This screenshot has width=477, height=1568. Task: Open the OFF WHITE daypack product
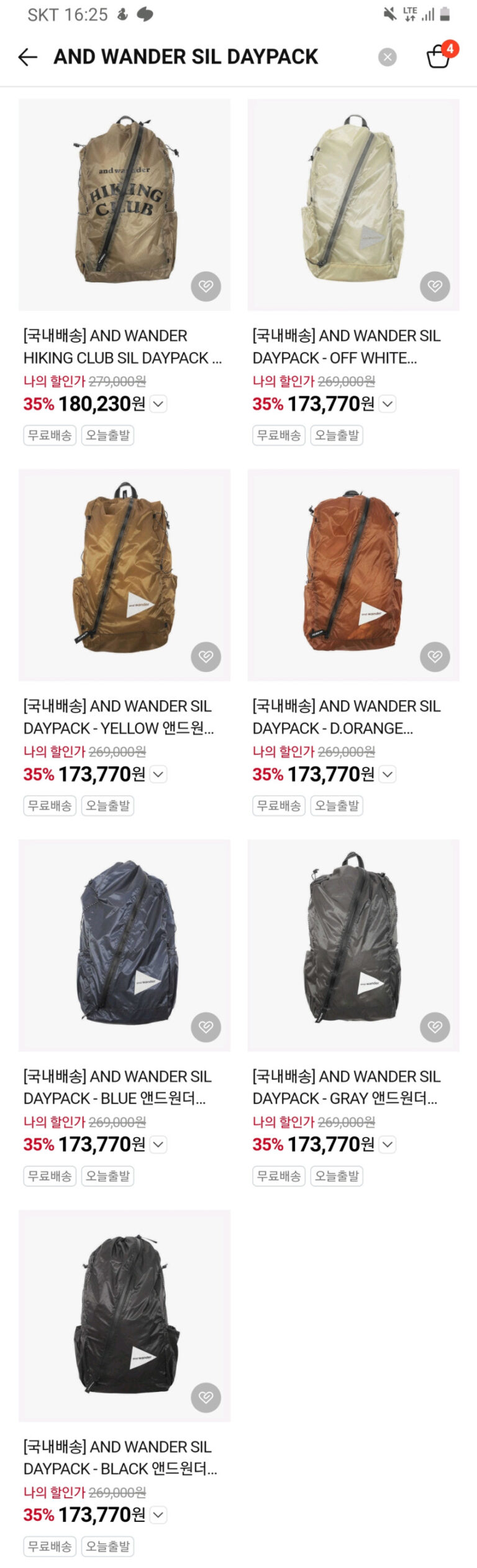click(x=353, y=205)
